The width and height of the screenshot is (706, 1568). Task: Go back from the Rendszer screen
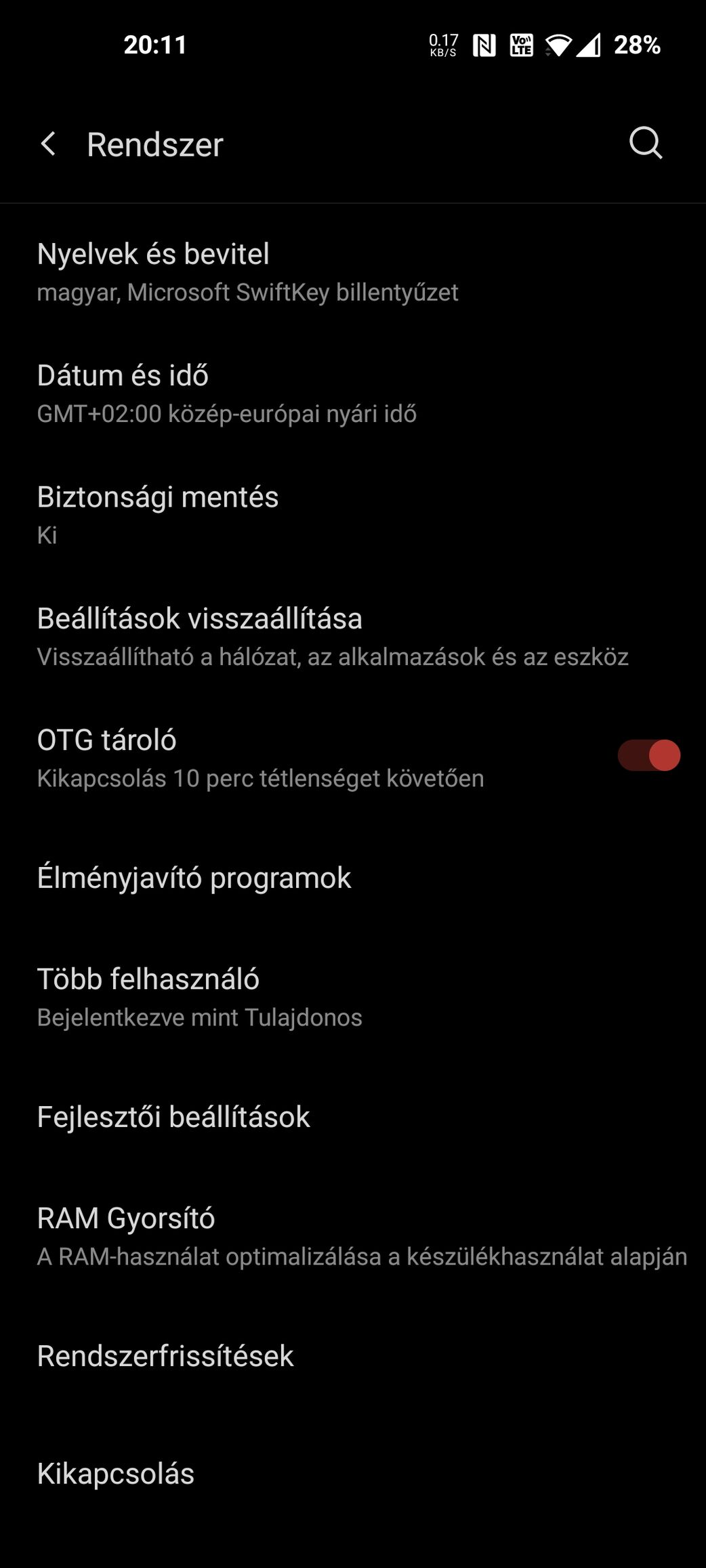point(48,144)
